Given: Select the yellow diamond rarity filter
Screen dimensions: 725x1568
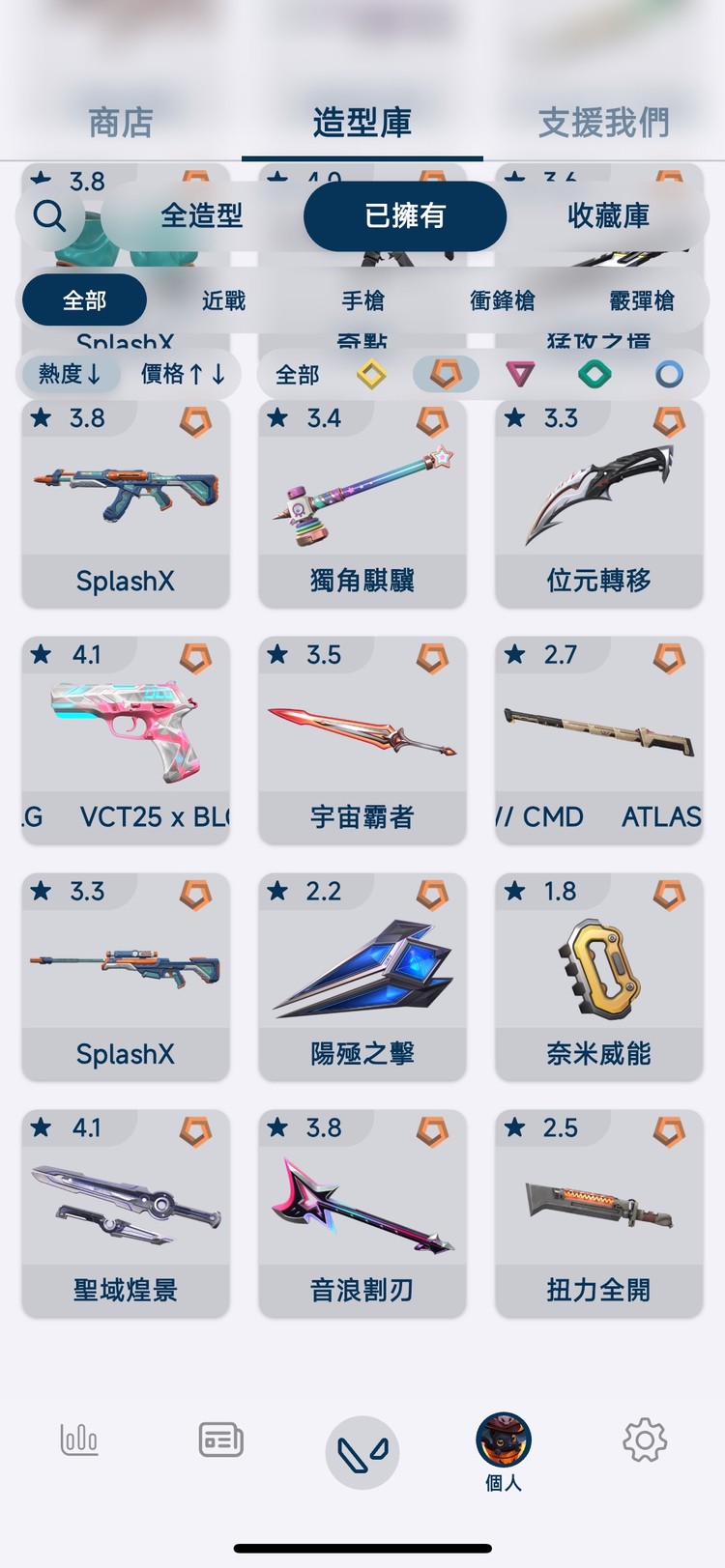Looking at the screenshot, I should (x=371, y=374).
